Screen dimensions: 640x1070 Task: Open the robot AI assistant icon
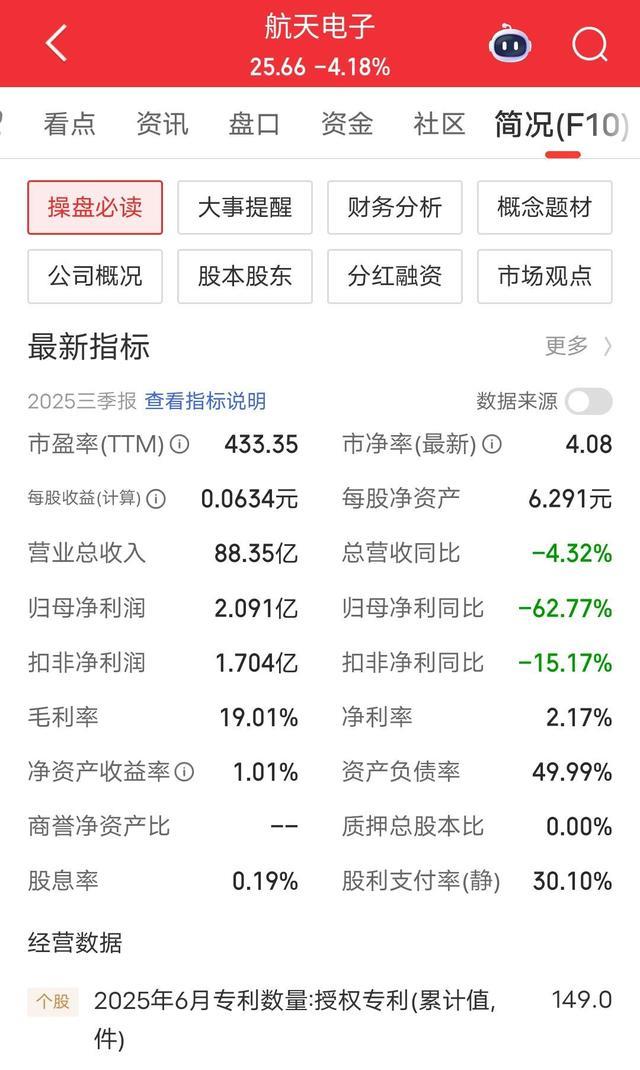click(x=510, y=44)
